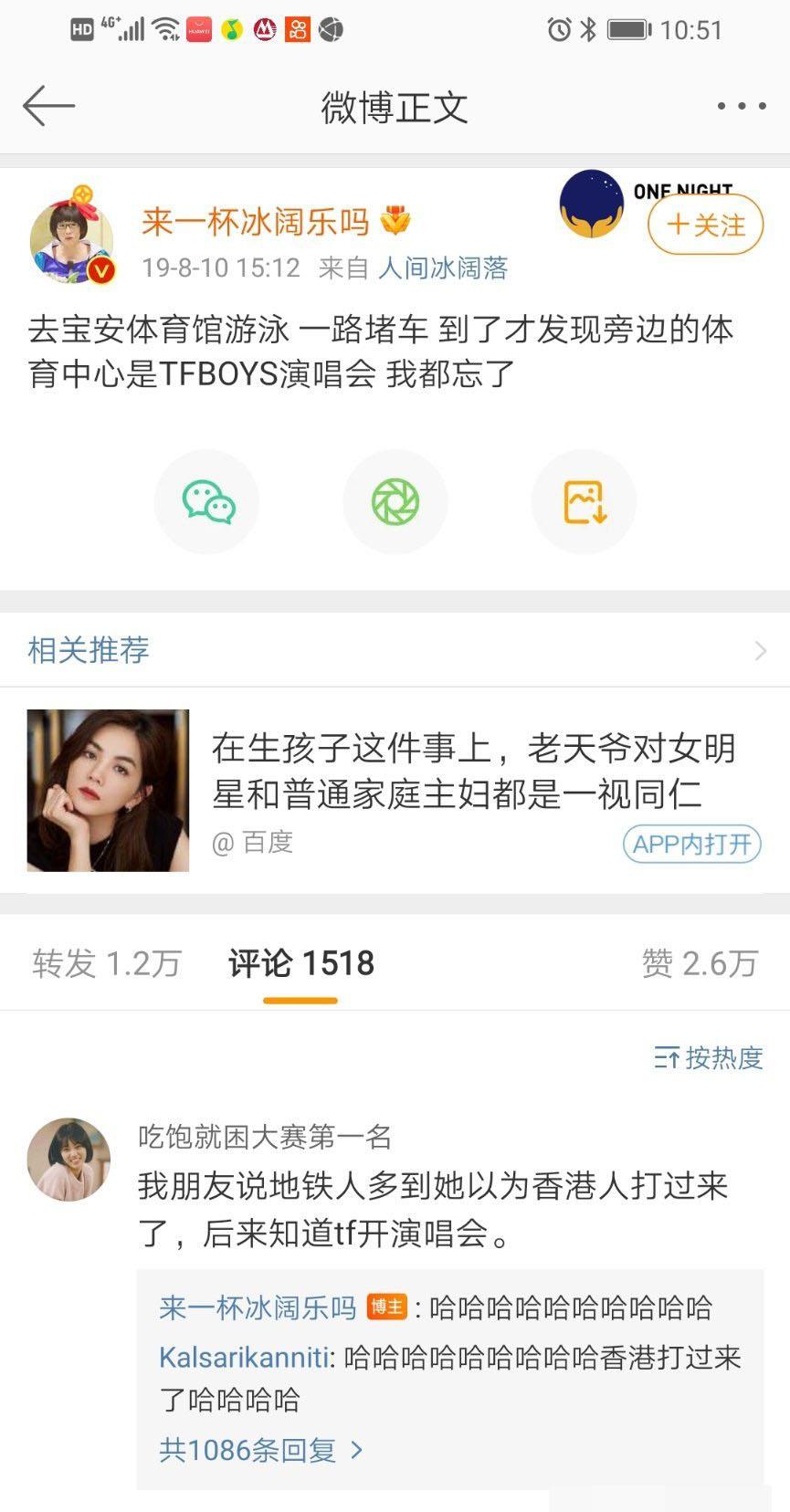Open the article with APP内打开
790x1512 pixels.
click(691, 845)
